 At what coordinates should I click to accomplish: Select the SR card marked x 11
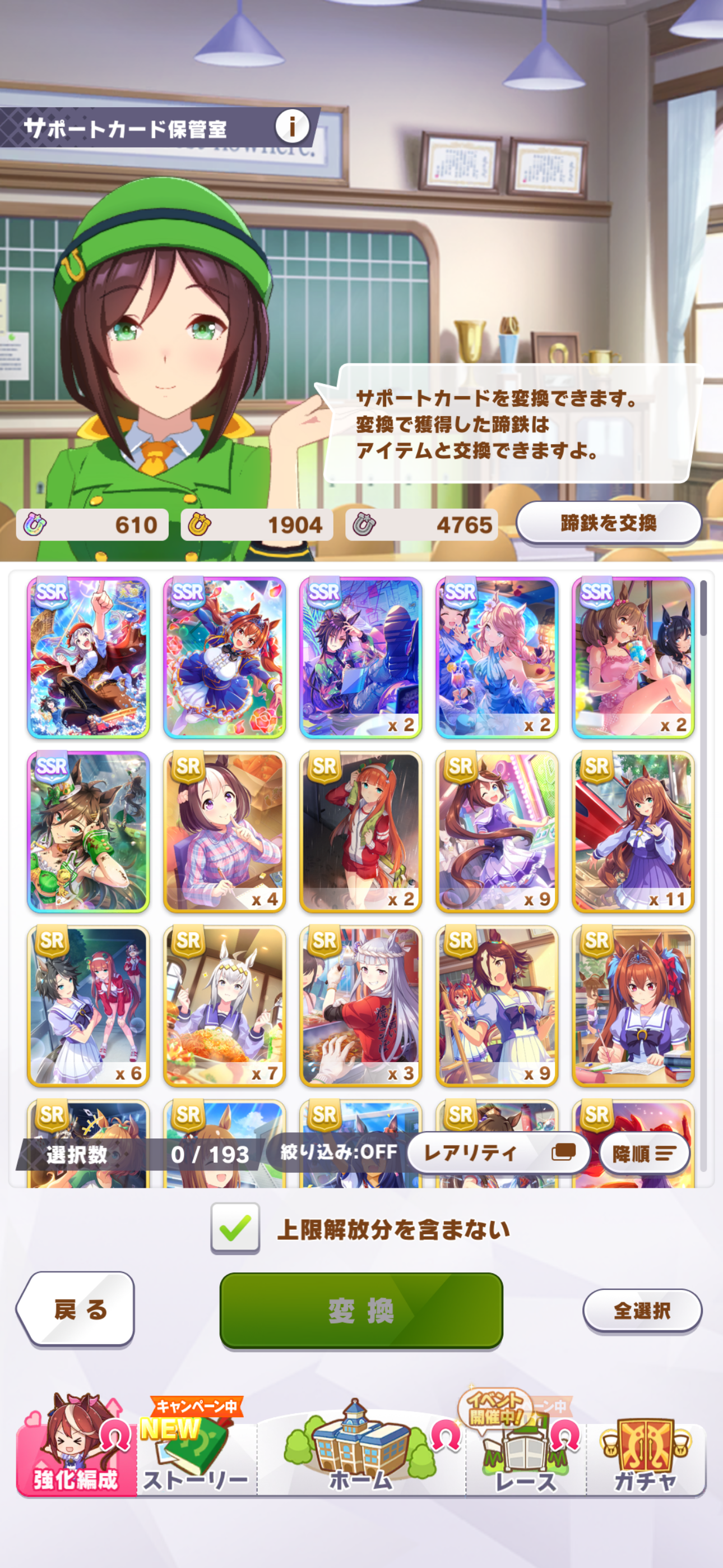coord(633,832)
